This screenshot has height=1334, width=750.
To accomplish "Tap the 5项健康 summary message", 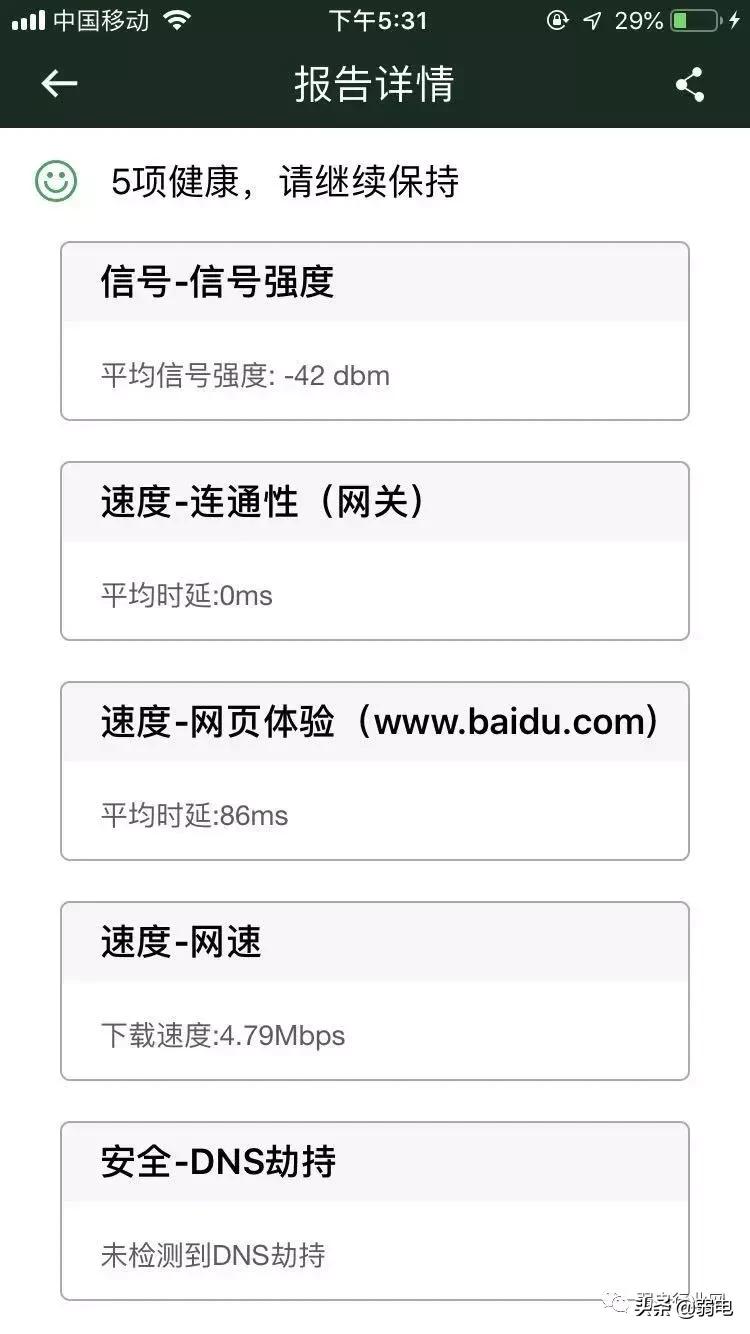I will [x=285, y=182].
